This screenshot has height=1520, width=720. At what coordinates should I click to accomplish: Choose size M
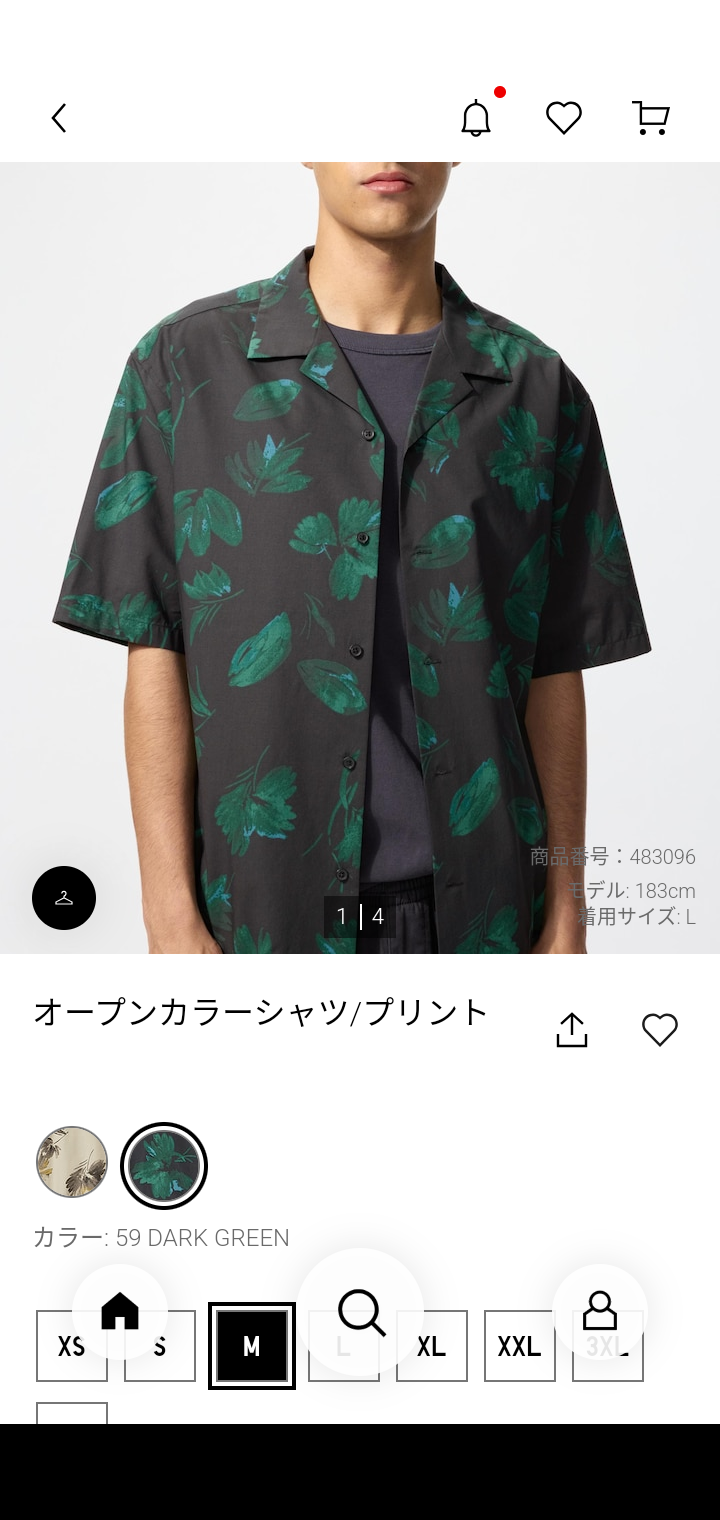click(252, 1346)
